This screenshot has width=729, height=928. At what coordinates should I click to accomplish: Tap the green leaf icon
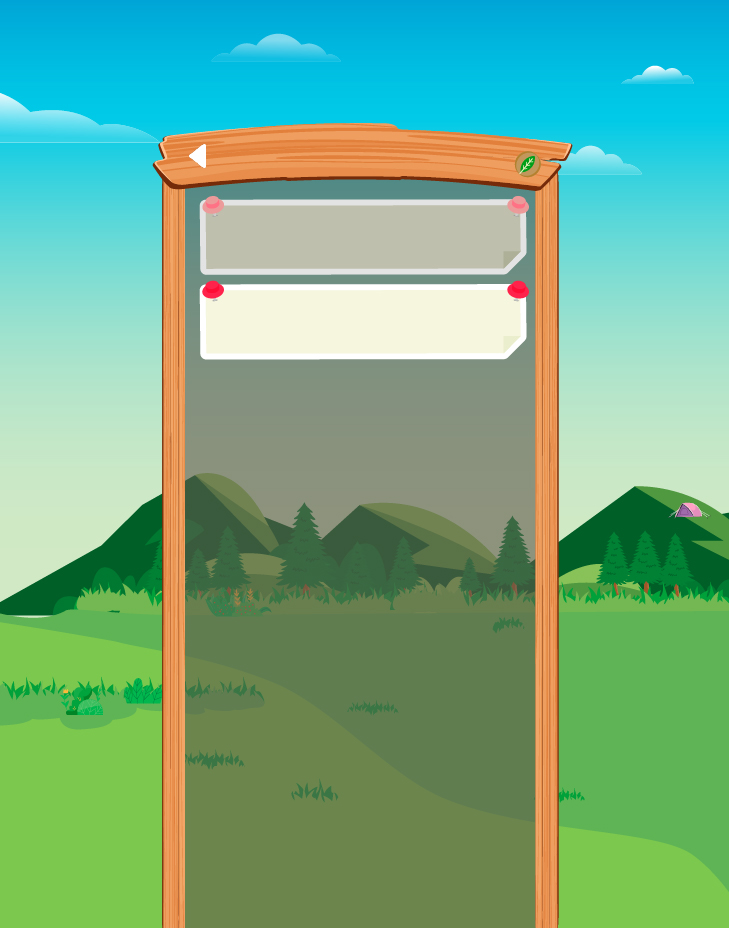(527, 164)
